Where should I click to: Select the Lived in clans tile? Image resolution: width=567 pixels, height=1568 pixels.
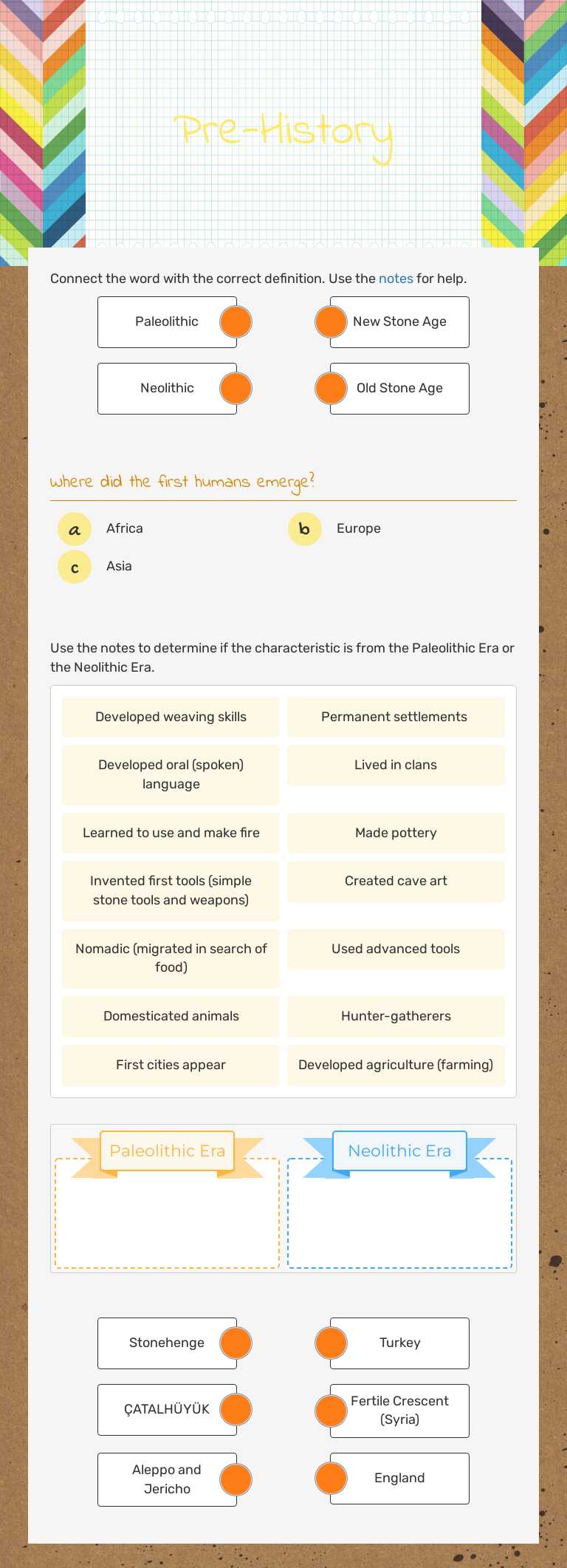pyautogui.click(x=396, y=765)
